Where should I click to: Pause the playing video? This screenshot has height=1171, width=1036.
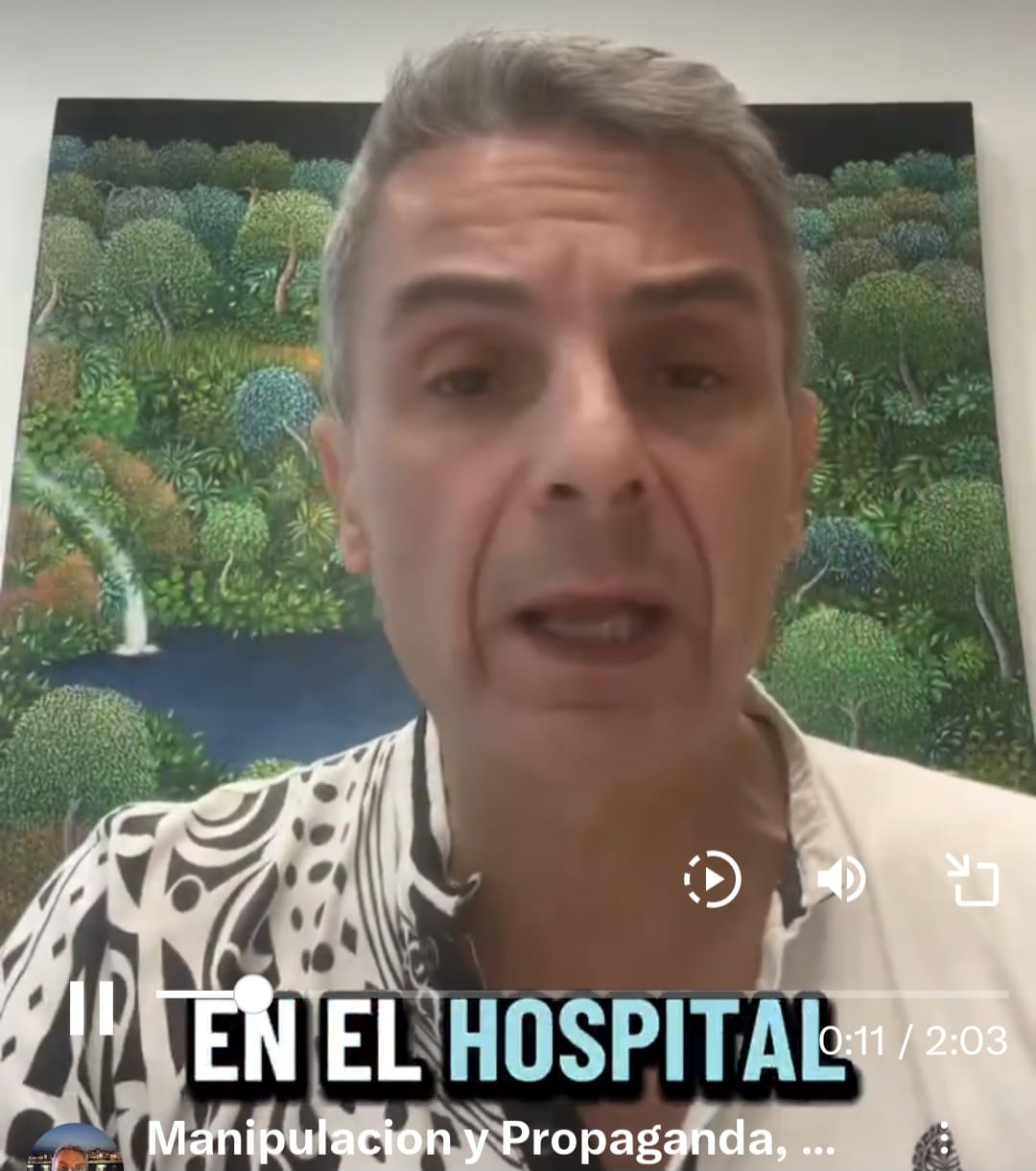91,1008
